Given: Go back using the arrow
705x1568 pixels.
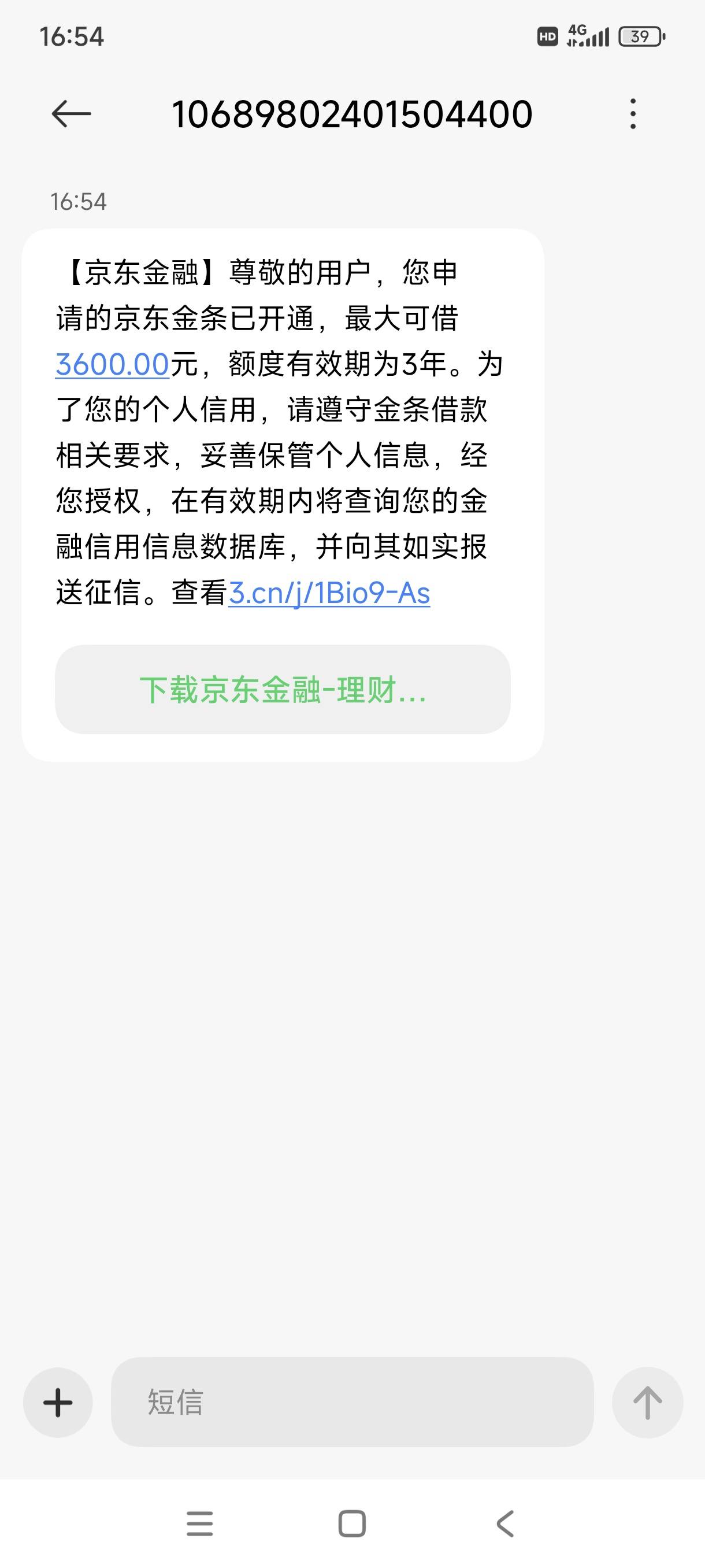Looking at the screenshot, I should coord(71,114).
